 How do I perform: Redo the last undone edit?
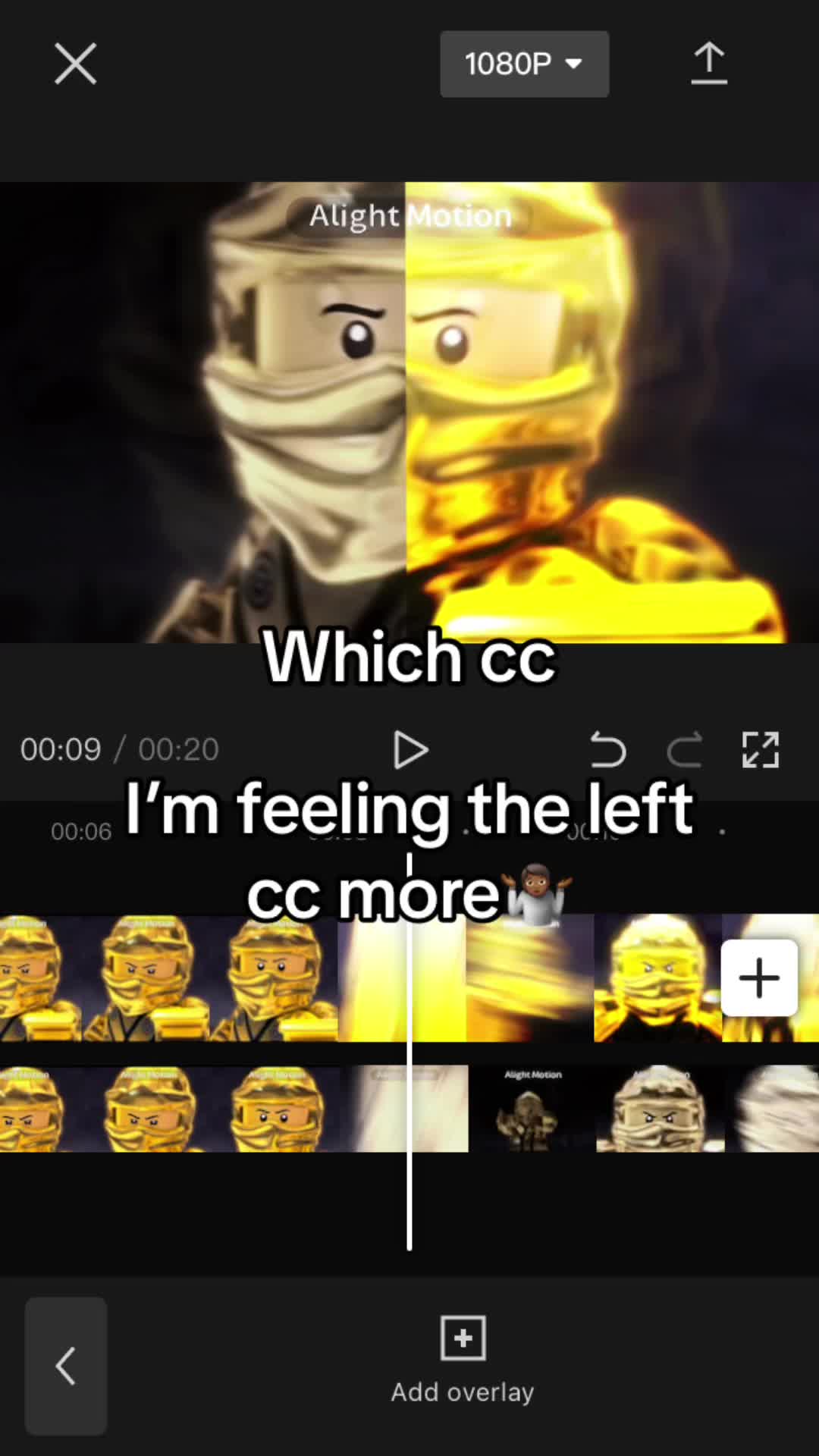[684, 750]
